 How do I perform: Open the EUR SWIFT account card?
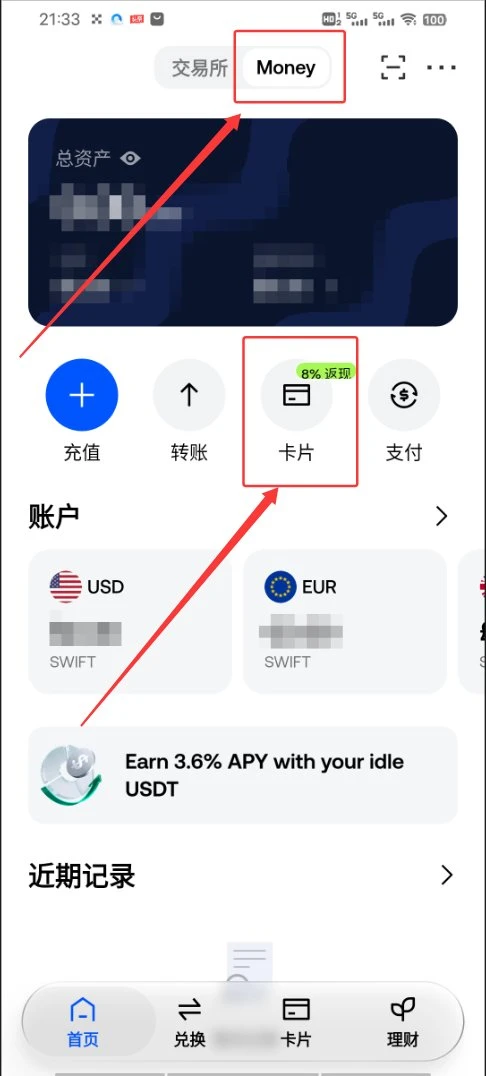[x=345, y=621]
